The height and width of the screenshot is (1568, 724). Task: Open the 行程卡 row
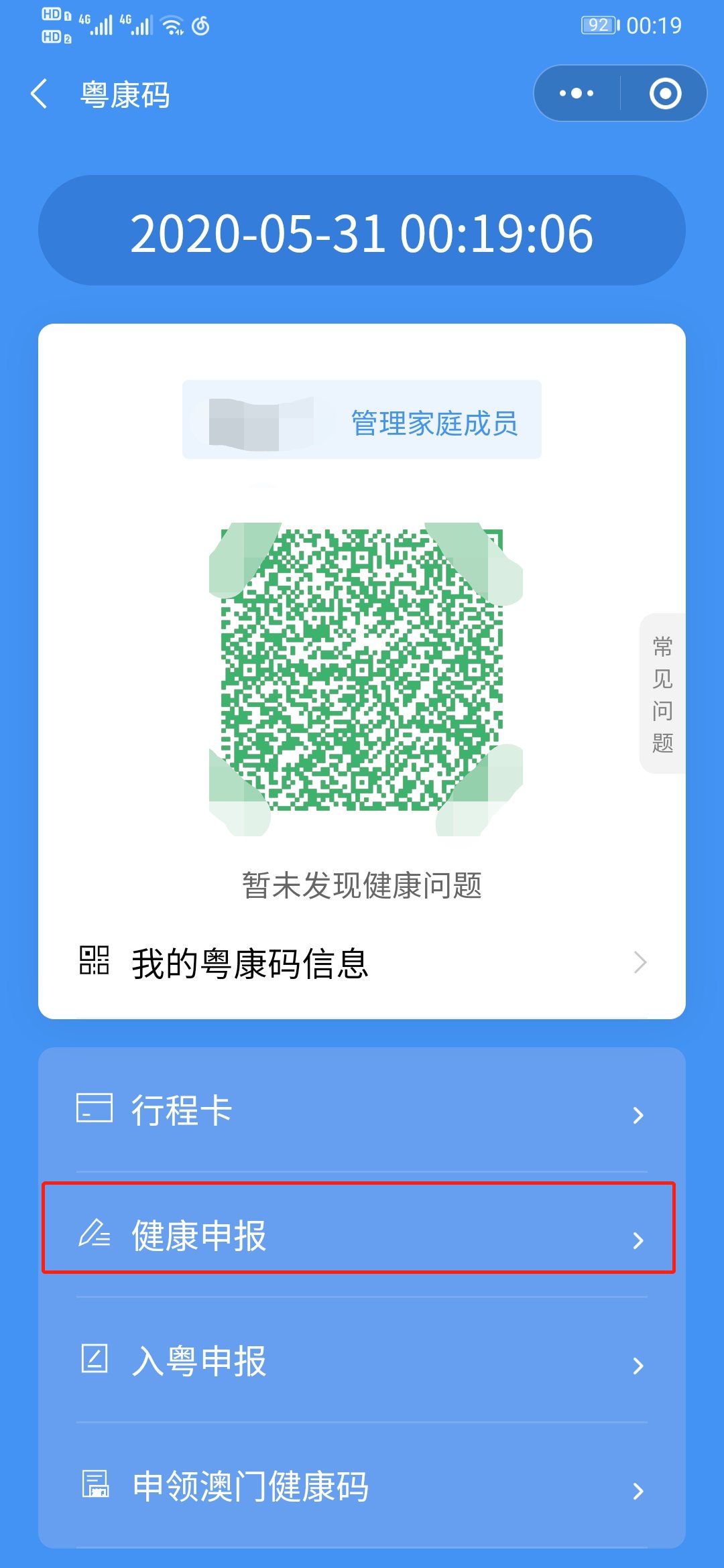point(362,1111)
